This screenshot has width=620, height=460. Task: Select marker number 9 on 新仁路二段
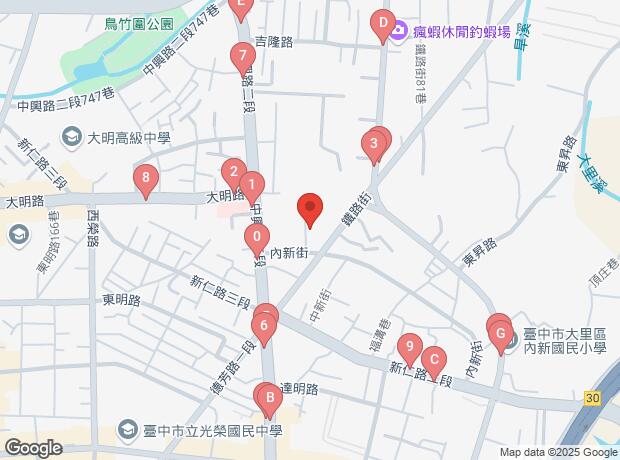[x=408, y=348]
